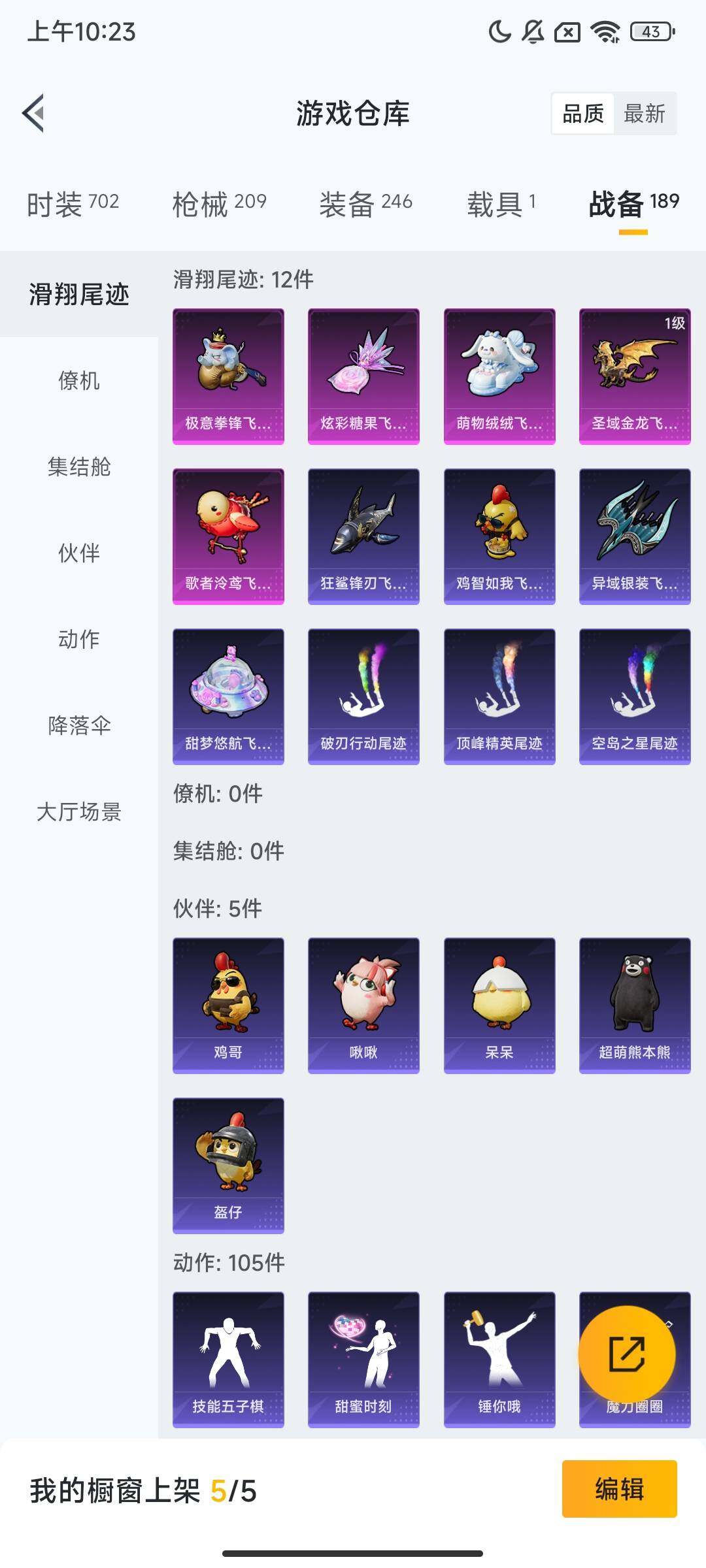The width and height of the screenshot is (706, 1568).
Task: Open the 圣域金龙 glider trail item
Action: [635, 376]
